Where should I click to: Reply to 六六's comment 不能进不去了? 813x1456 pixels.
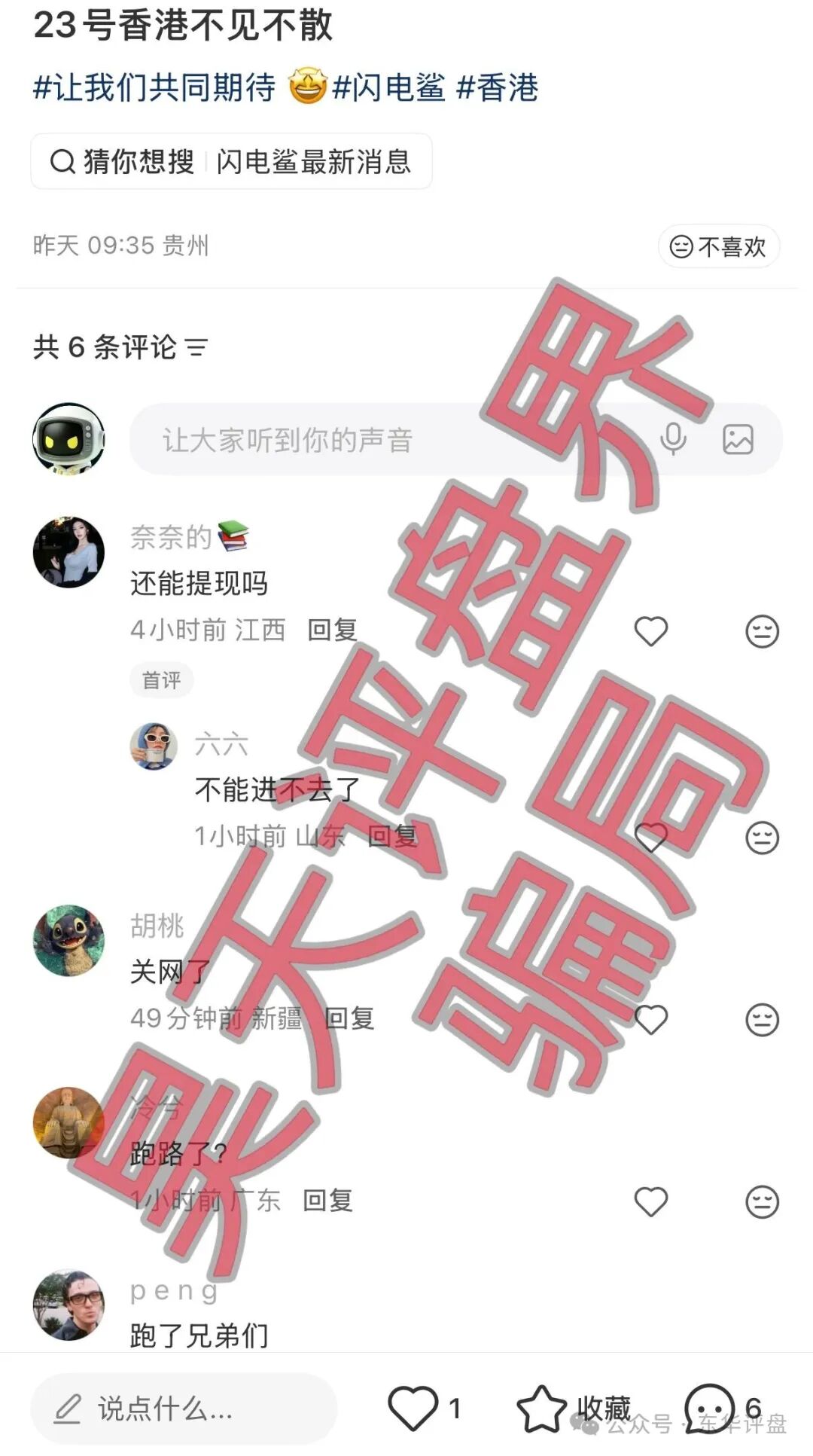click(392, 835)
